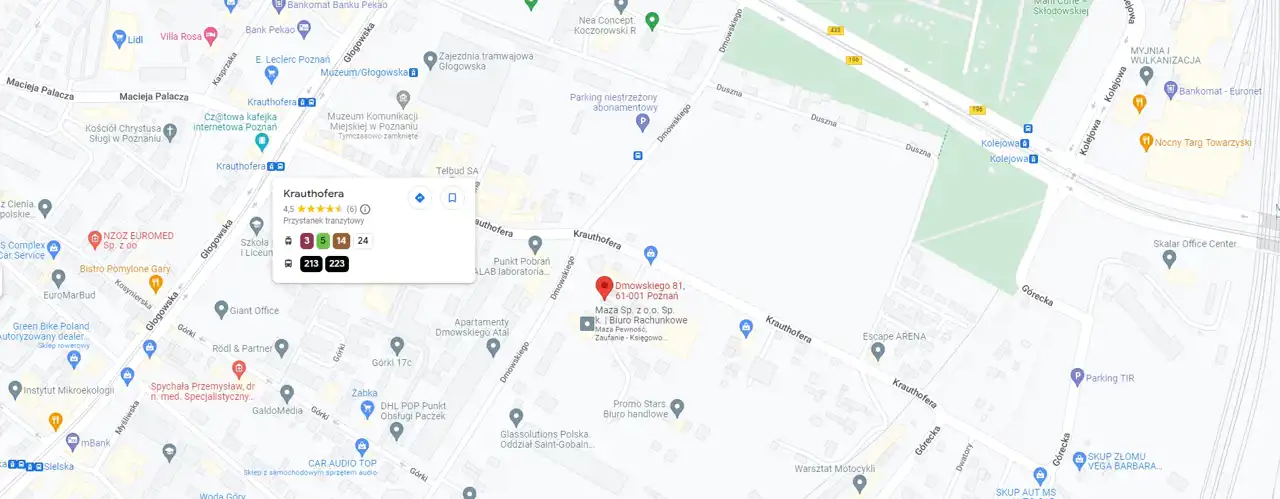Open Bistro Pomylone Gary marker
The width and height of the screenshot is (1280, 499).
tap(155, 283)
